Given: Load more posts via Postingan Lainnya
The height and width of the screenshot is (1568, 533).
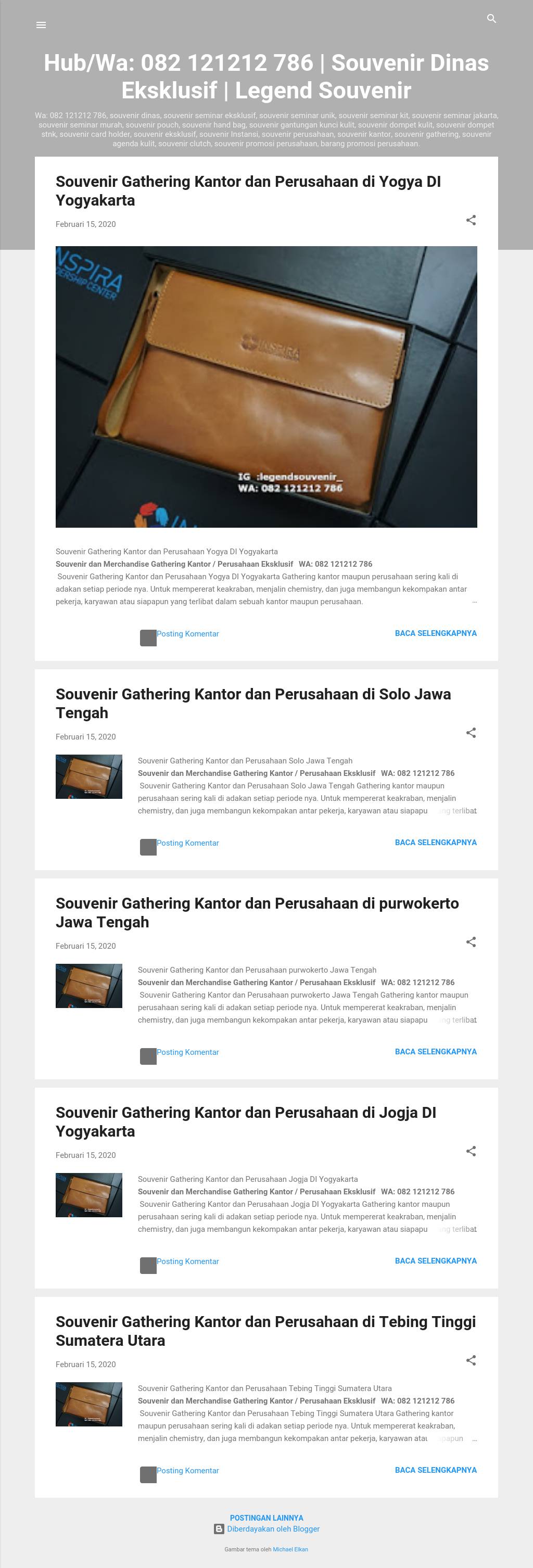Looking at the screenshot, I should point(266,1518).
